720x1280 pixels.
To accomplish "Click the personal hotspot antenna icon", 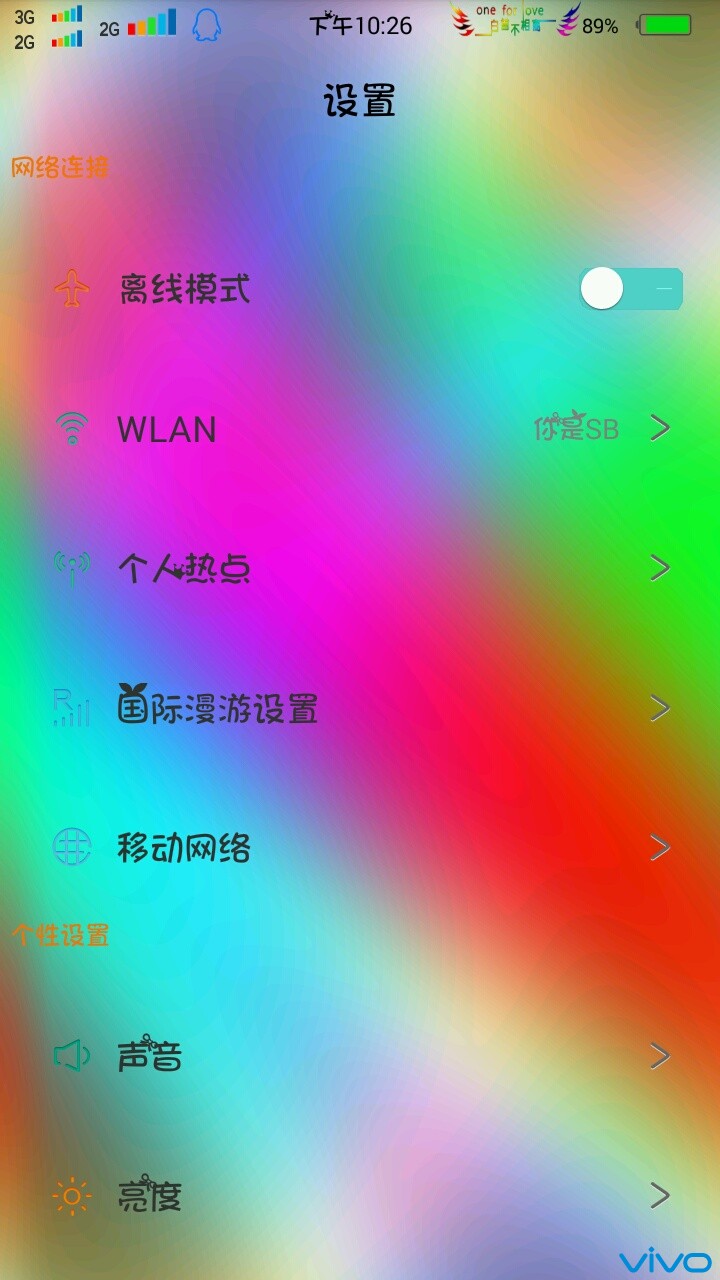I will (70, 567).
